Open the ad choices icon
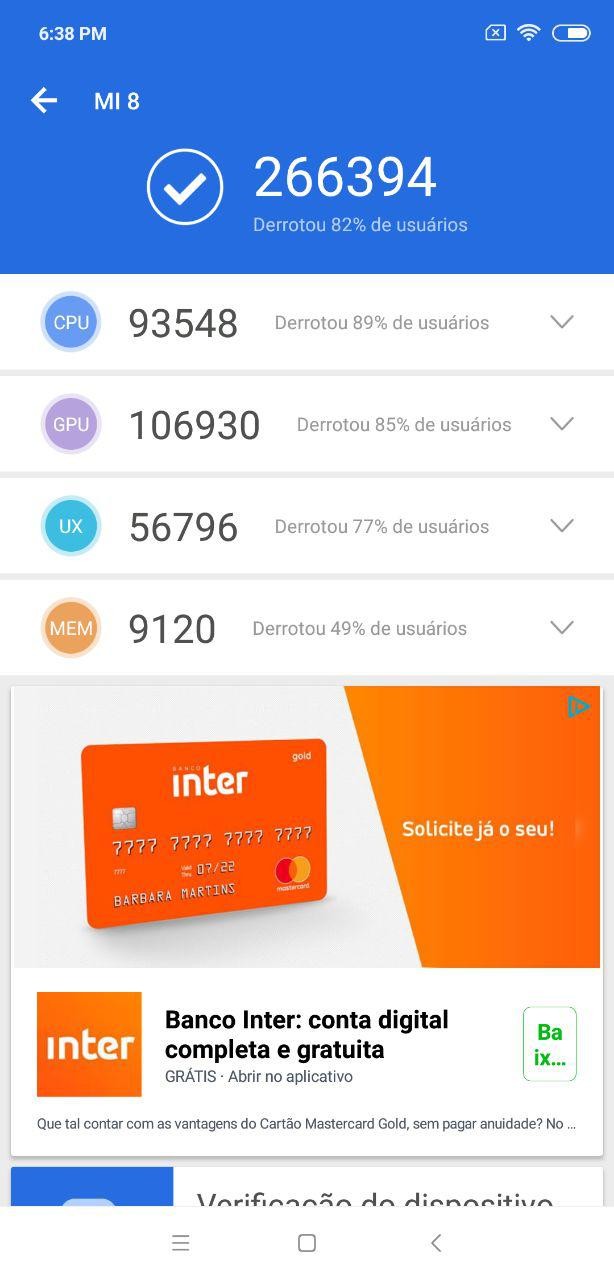Viewport: 614px width, 1280px height. tap(578, 707)
